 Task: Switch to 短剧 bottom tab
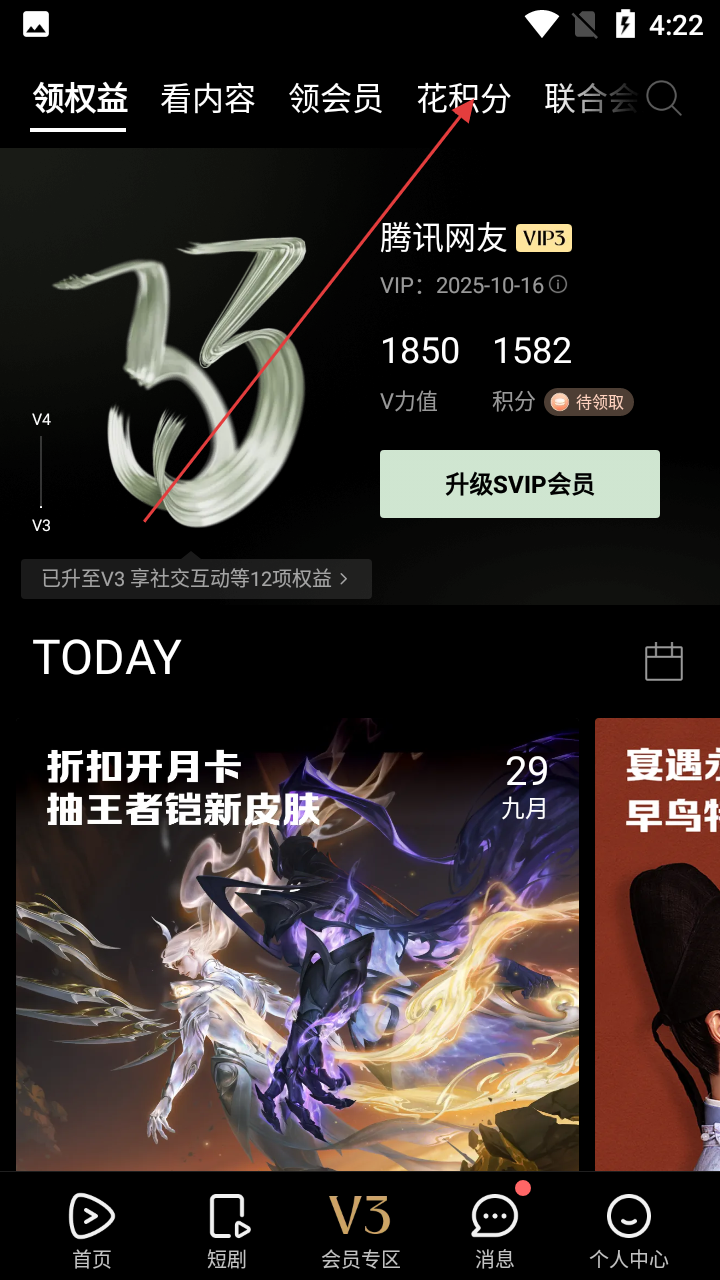point(227,1228)
